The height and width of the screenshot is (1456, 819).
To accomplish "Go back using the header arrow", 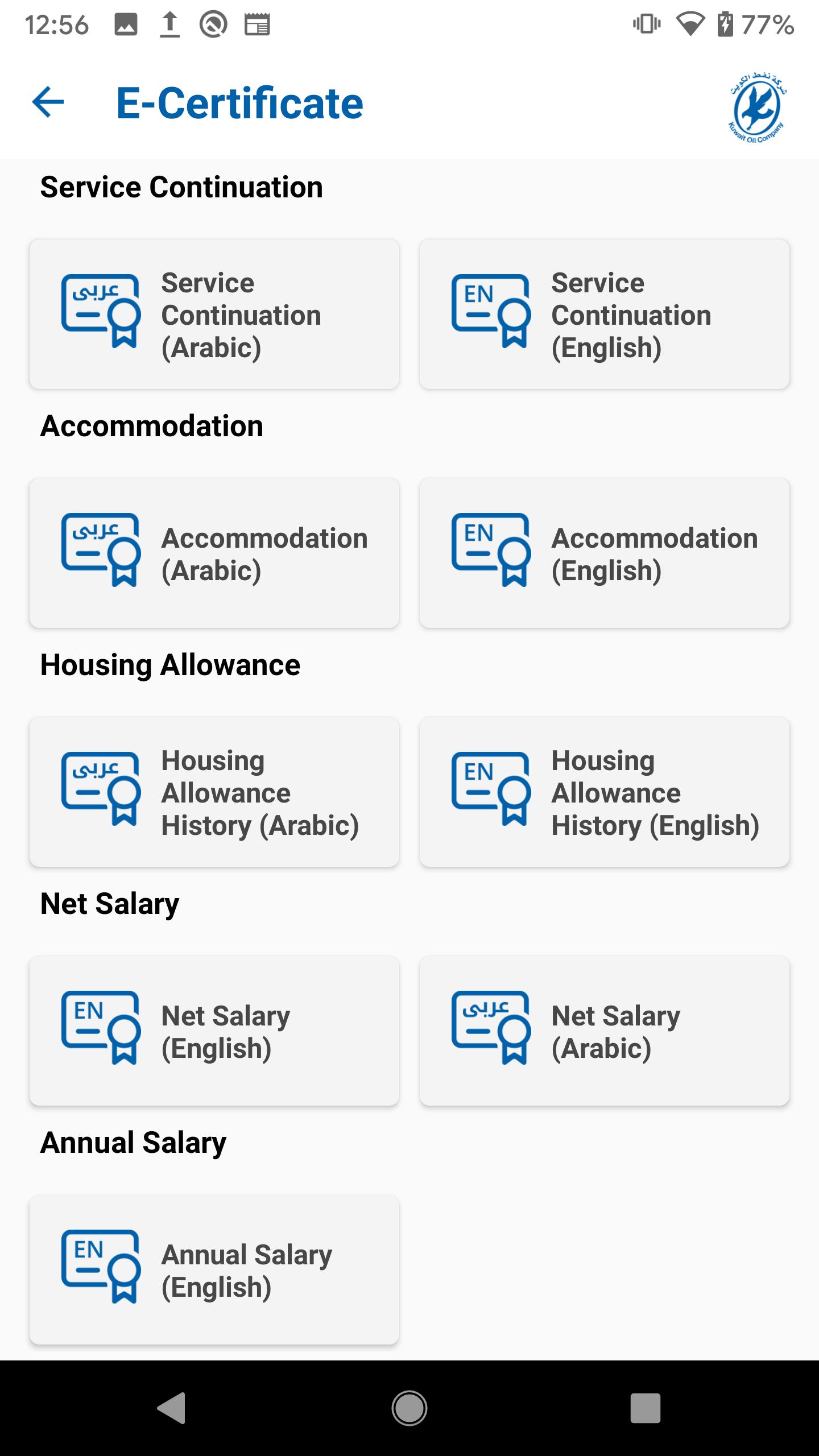I will [48, 102].
